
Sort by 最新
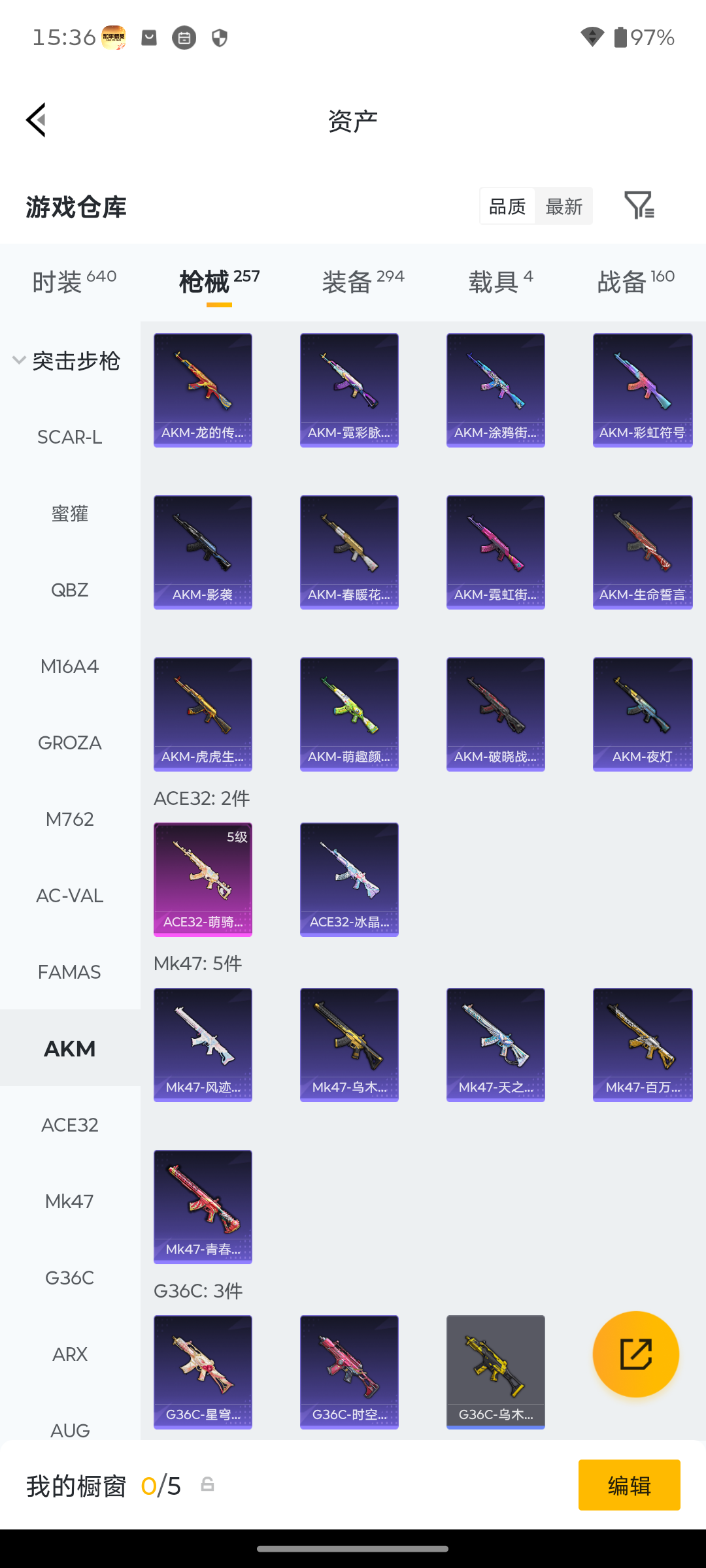[563, 206]
